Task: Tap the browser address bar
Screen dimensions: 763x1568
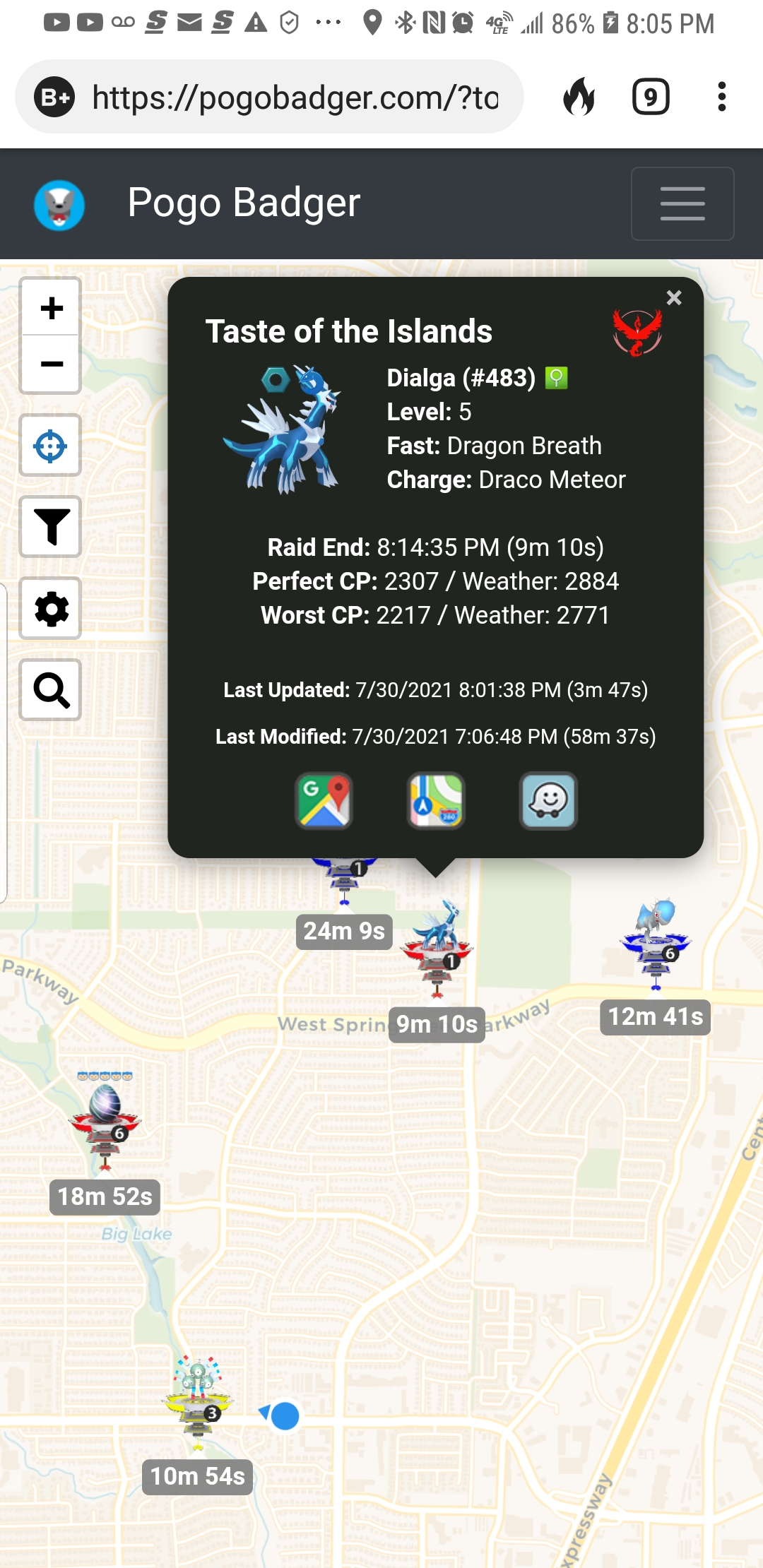Action: point(295,97)
